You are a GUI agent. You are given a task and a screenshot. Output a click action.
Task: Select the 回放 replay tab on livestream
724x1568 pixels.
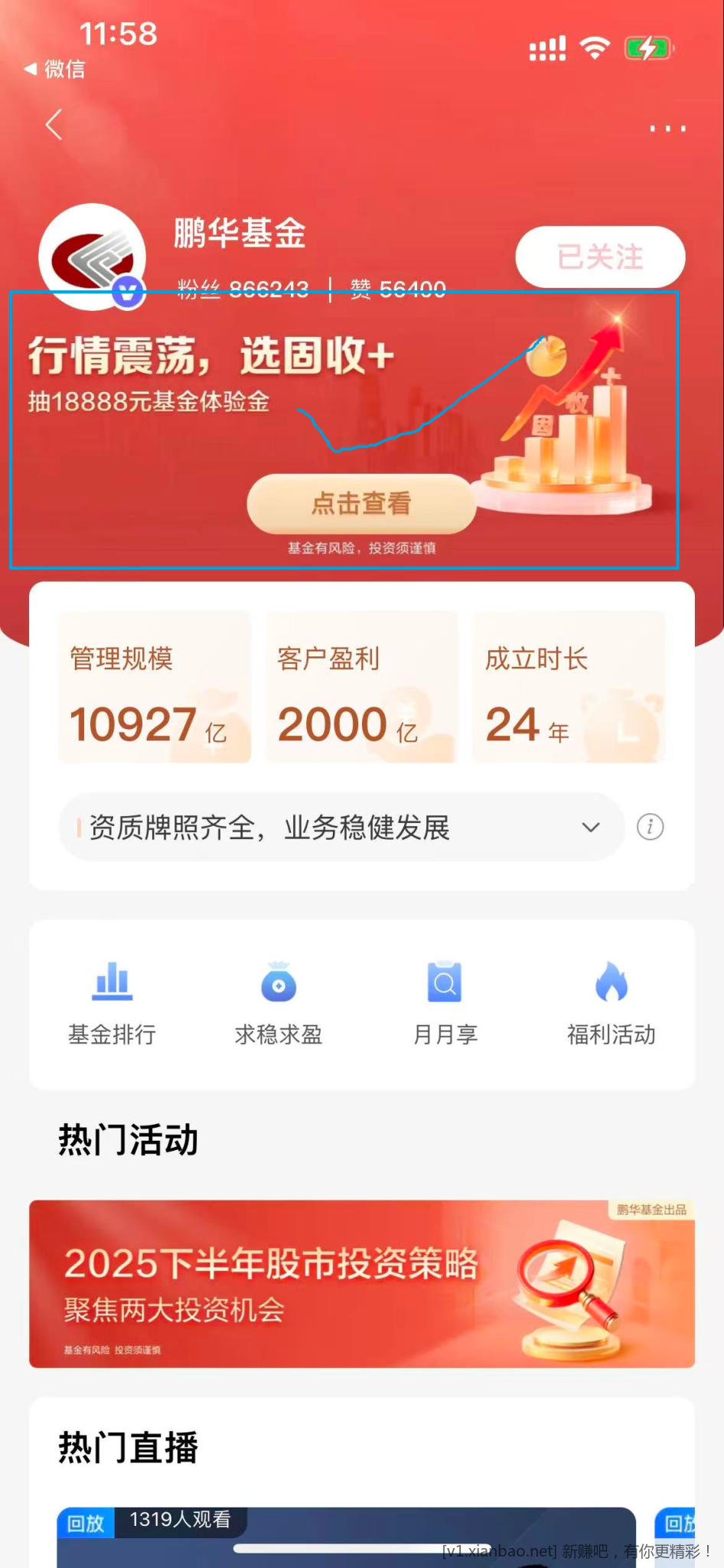(x=85, y=1524)
